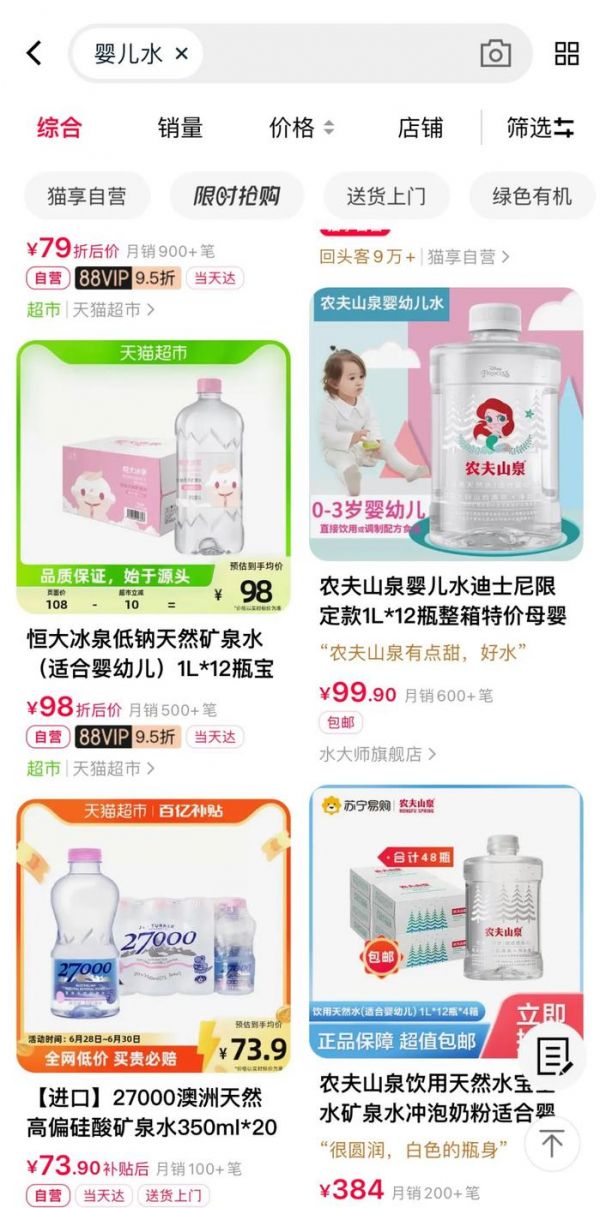
Task: Remove the 婴儿水 search keyword chip
Action: [182, 54]
